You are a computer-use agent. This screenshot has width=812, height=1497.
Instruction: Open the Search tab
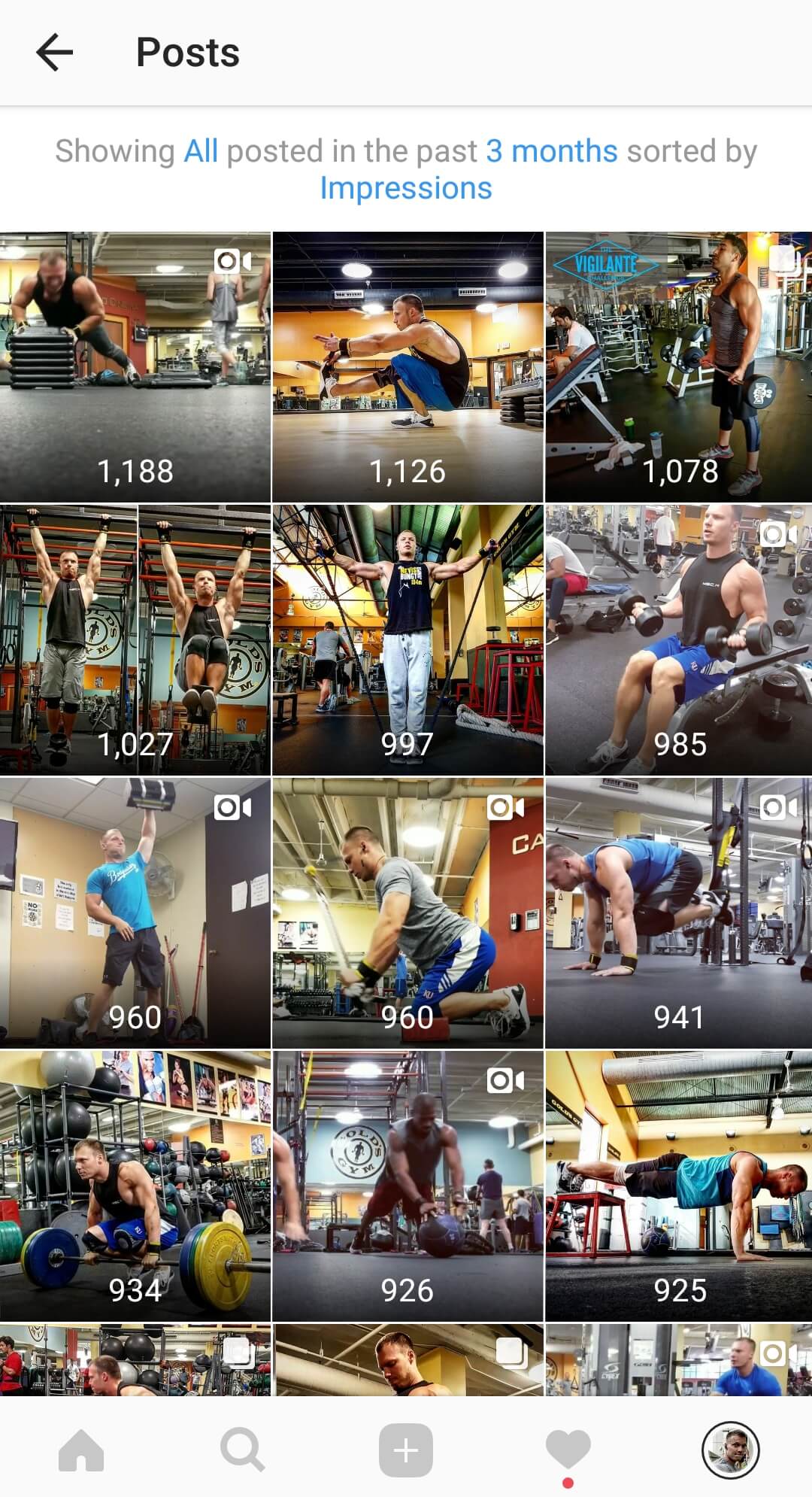click(243, 1450)
